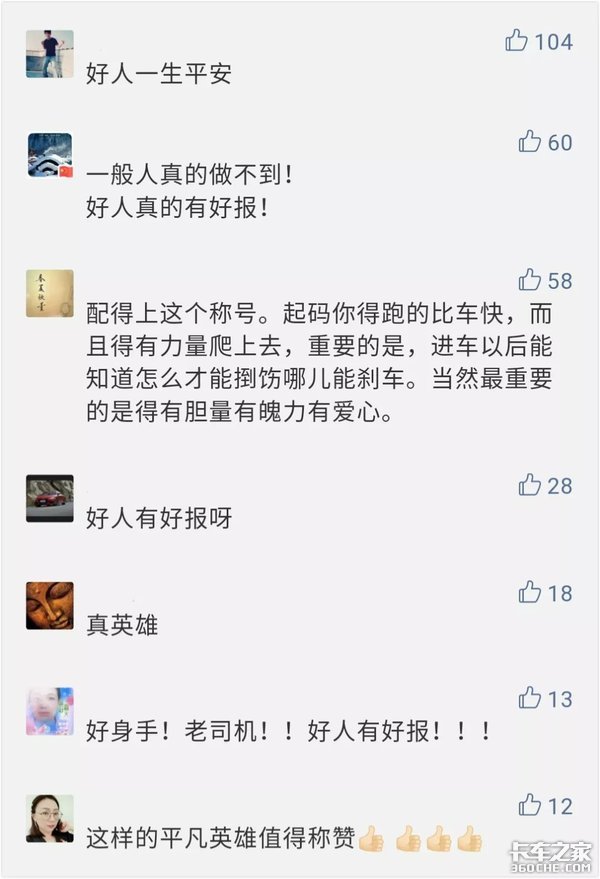Like the comment 好身手！老司机
The width and height of the screenshot is (600, 879).
(x=530, y=698)
